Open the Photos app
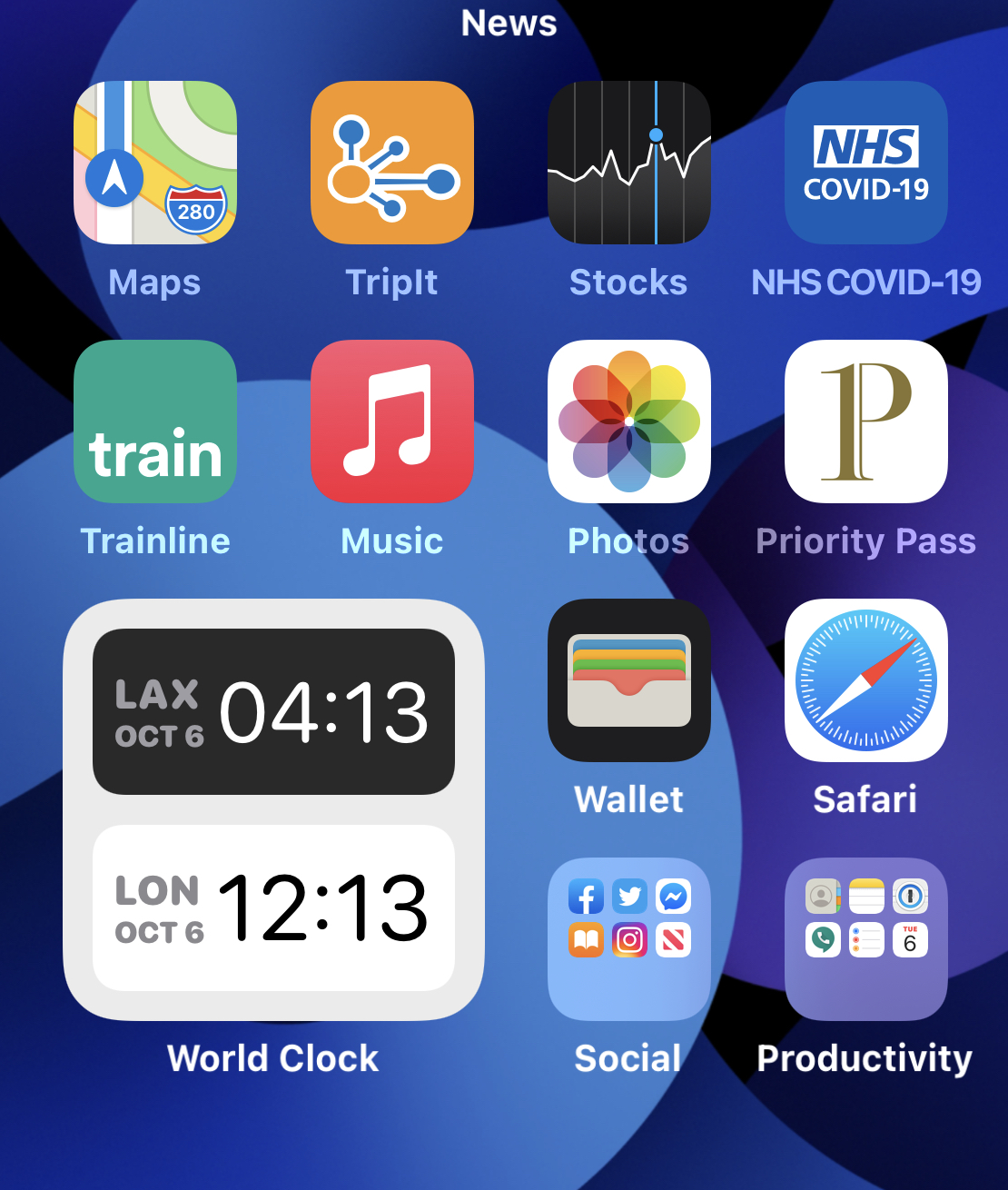1008x1190 pixels. 629,421
